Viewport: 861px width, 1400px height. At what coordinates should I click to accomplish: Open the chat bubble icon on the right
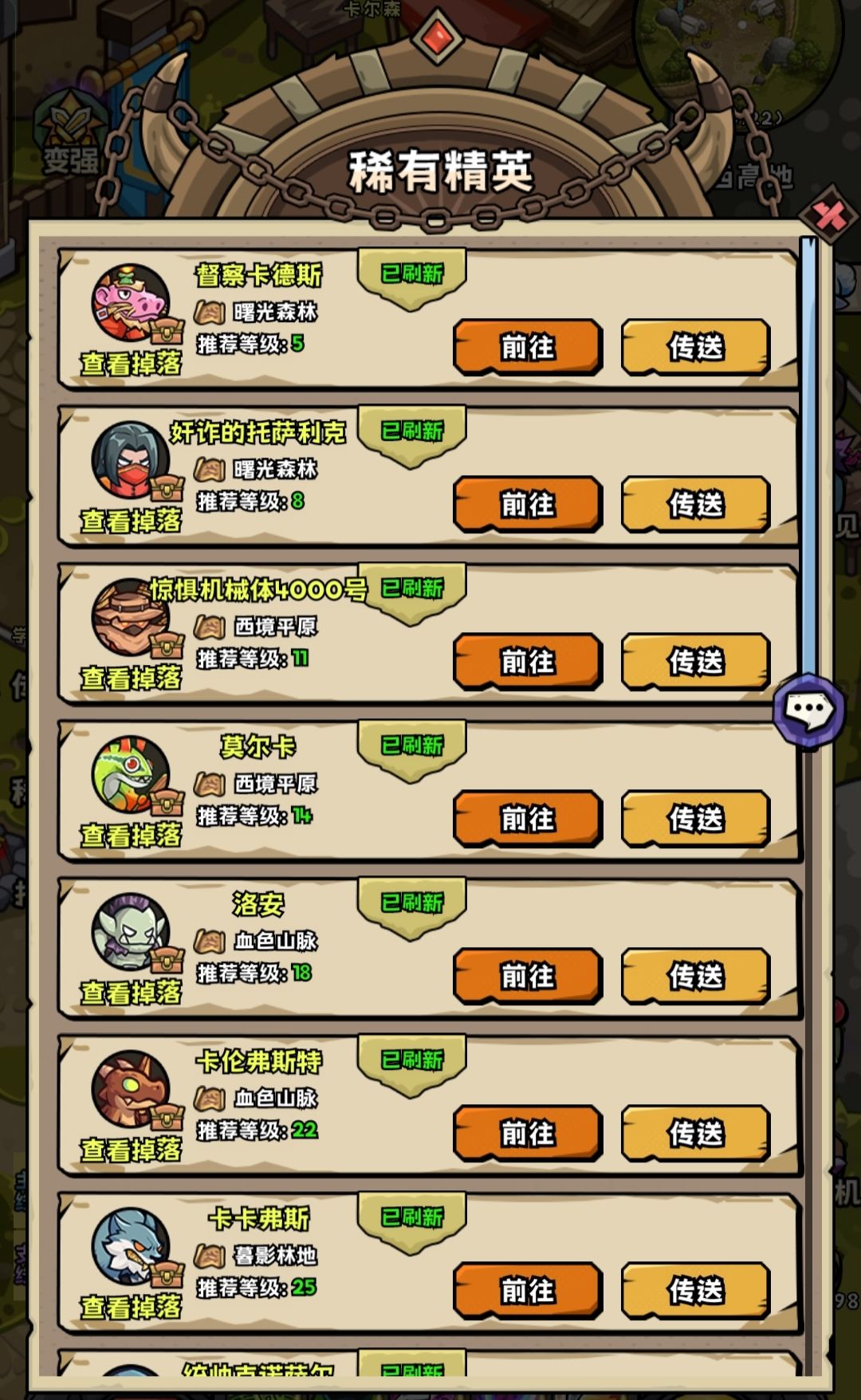point(808,710)
